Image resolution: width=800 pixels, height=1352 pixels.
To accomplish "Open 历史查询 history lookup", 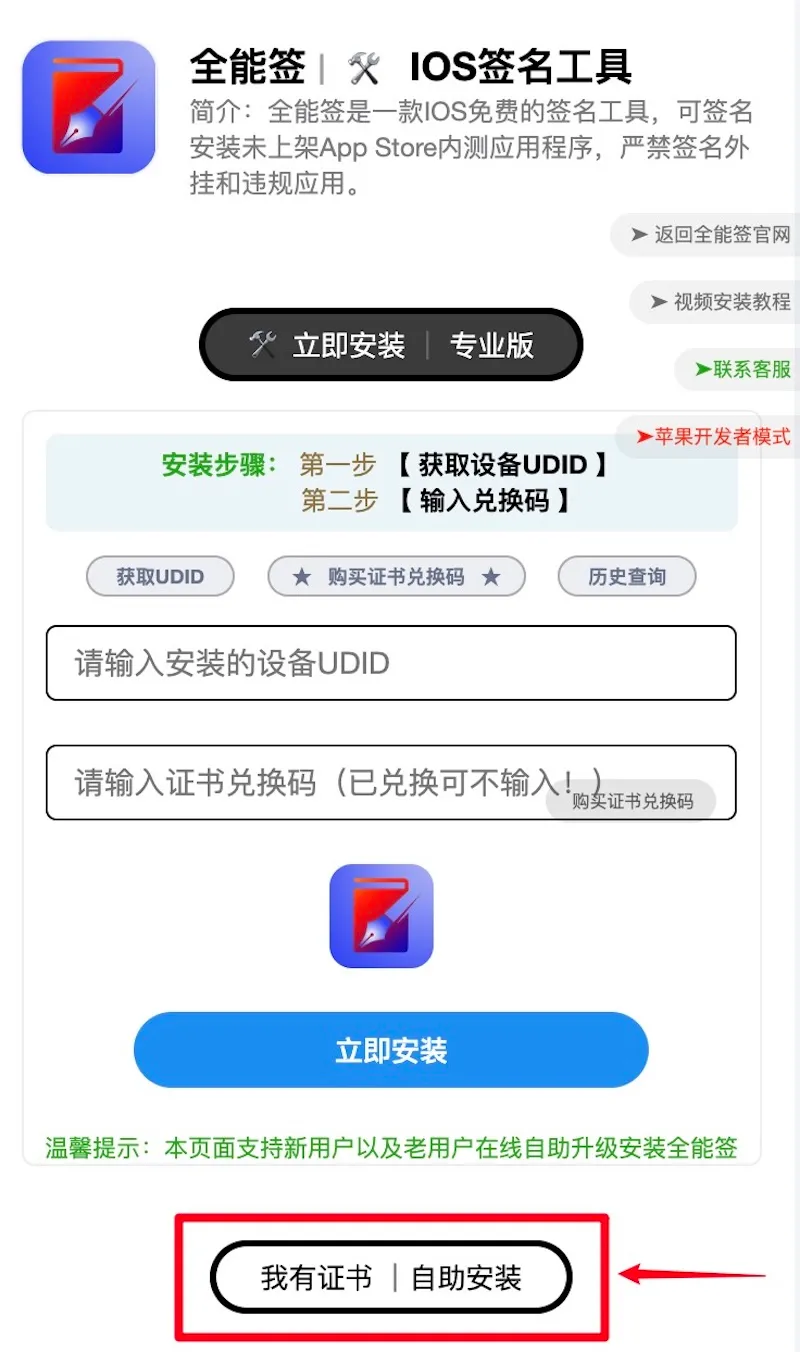I will 627,576.
